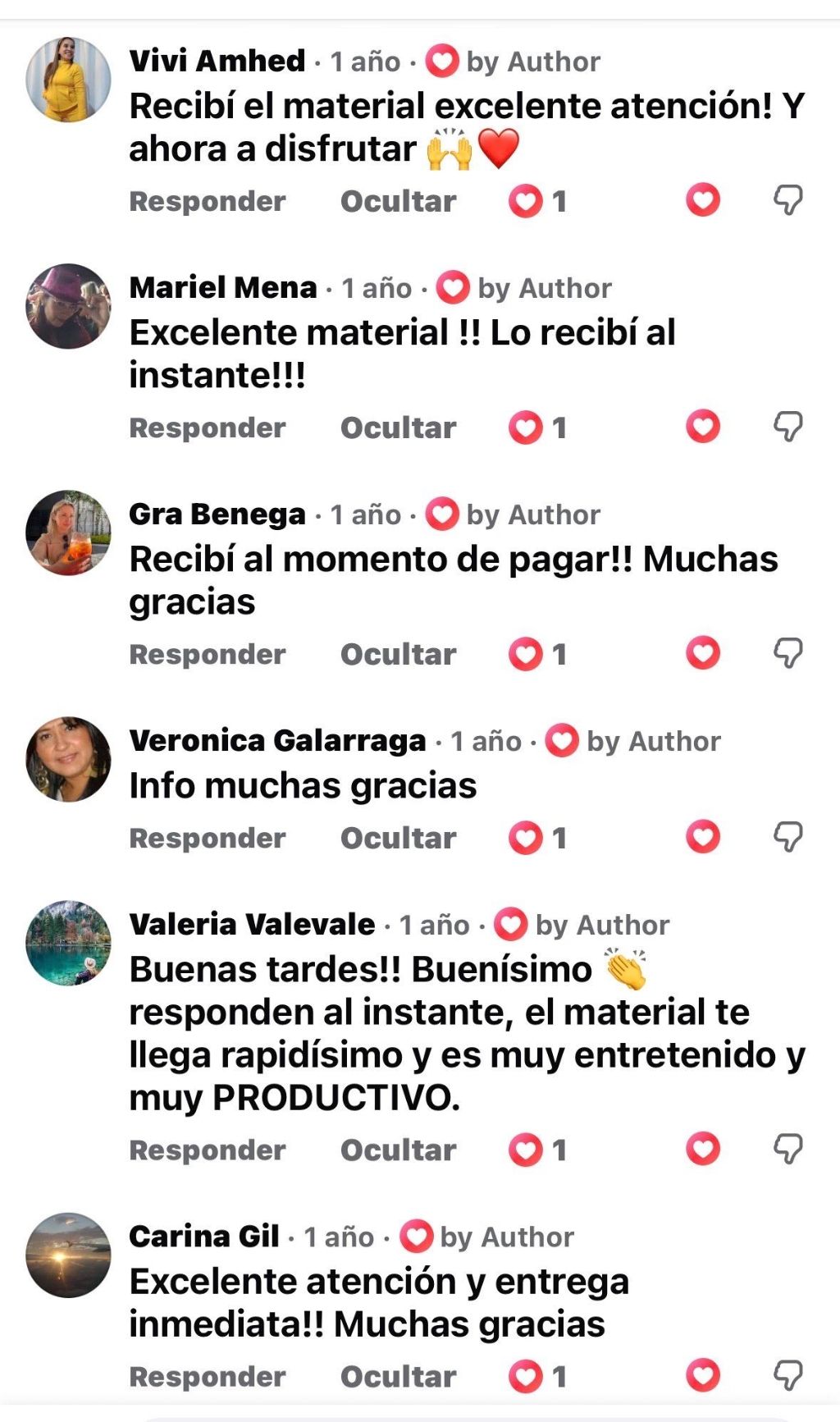
Task: Open Mariel Mena's profile picture
Action: pos(68,306)
